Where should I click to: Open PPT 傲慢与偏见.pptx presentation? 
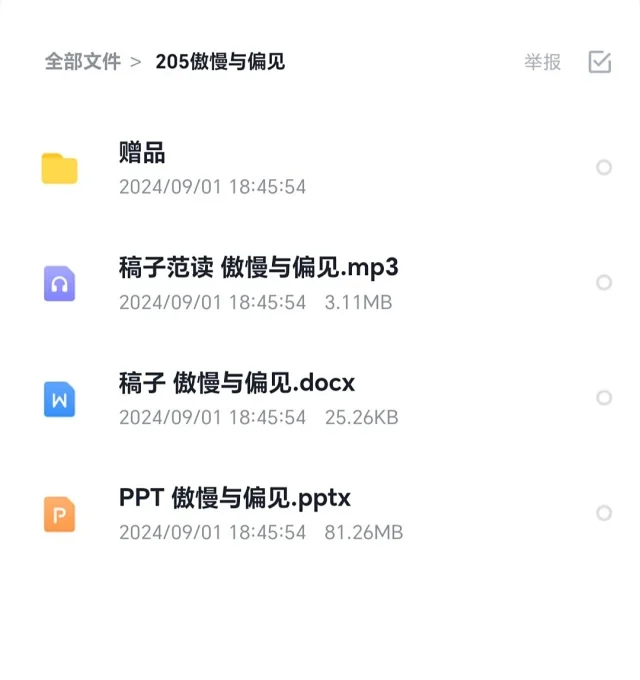[234, 498]
